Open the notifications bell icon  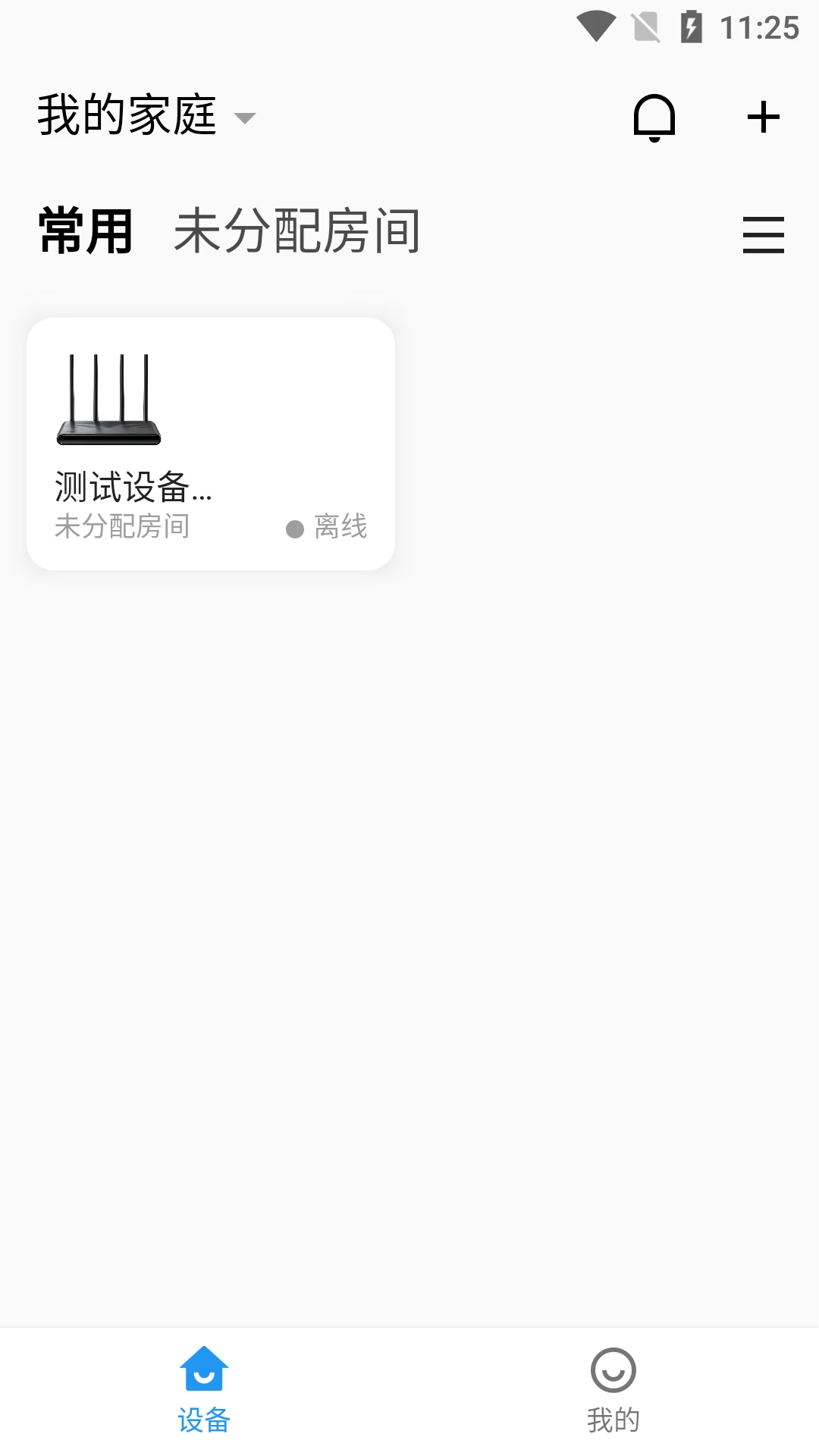(x=654, y=118)
